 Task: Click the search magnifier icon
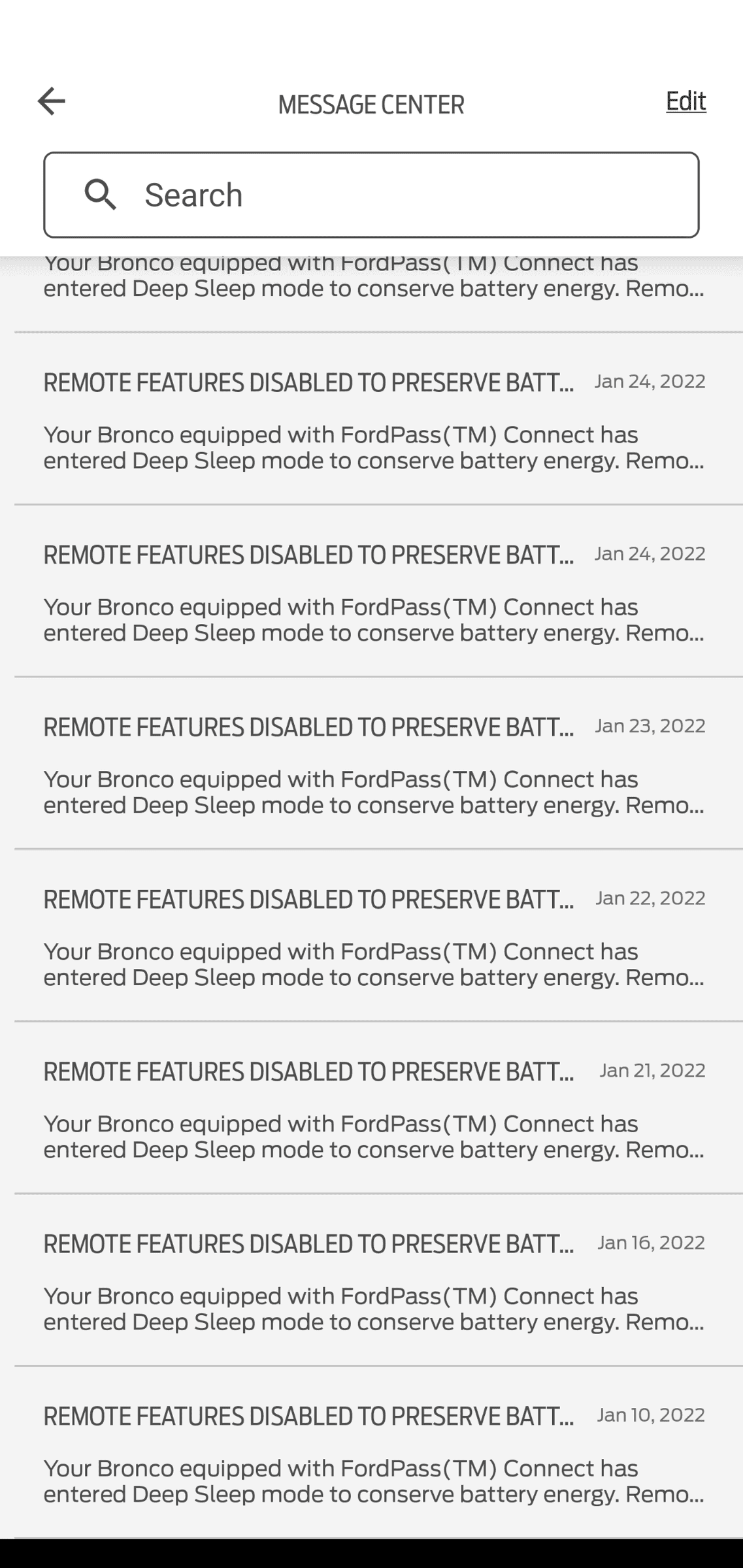101,195
